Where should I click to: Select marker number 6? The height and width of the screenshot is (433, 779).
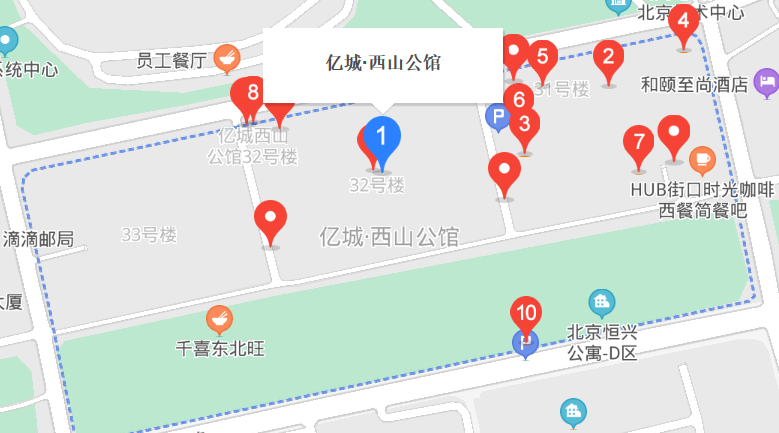point(518,99)
